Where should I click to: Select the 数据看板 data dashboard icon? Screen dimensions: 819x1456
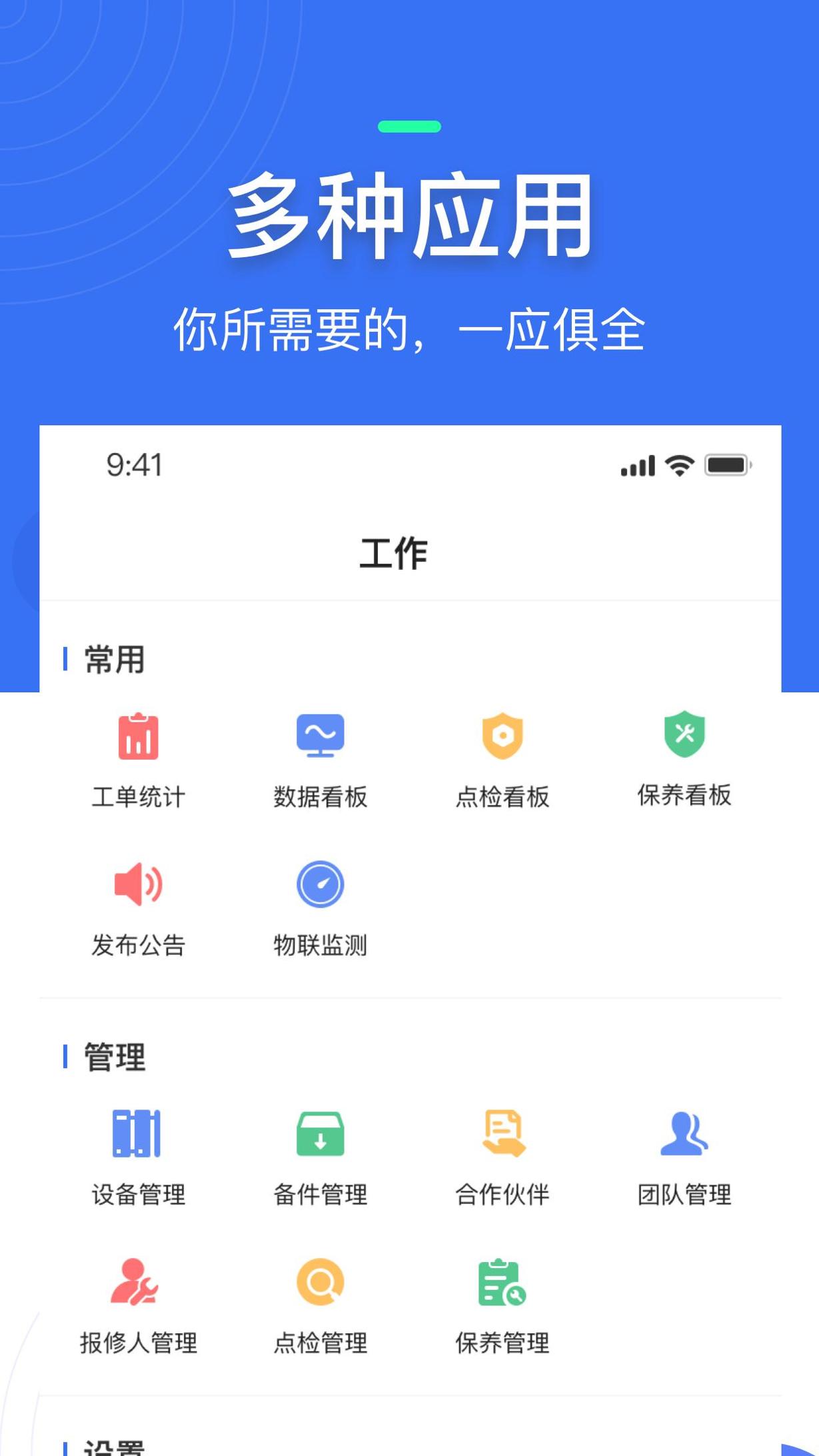pyautogui.click(x=321, y=738)
